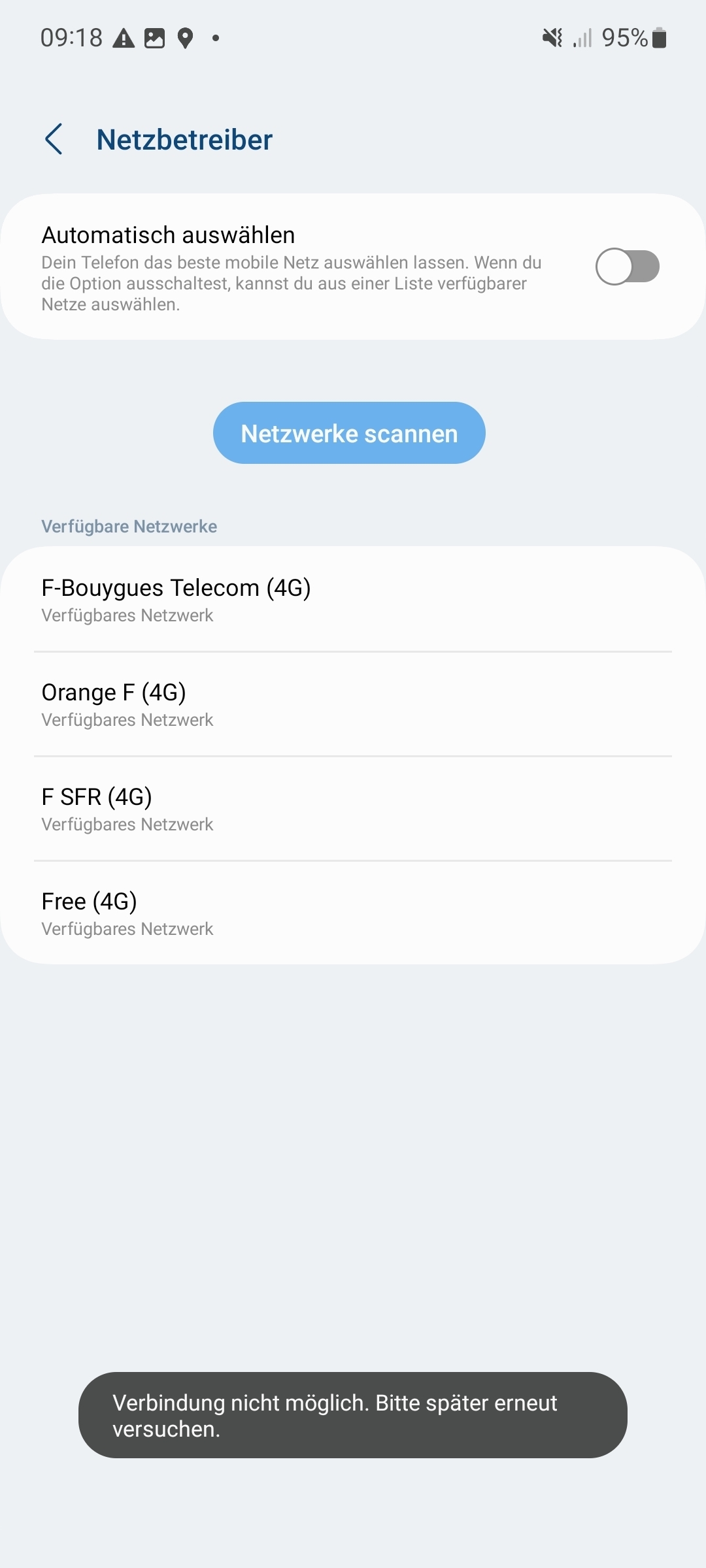Select F-Bouygues Telecom (4G) network
Screen dimensions: 706x1568
coord(353,600)
